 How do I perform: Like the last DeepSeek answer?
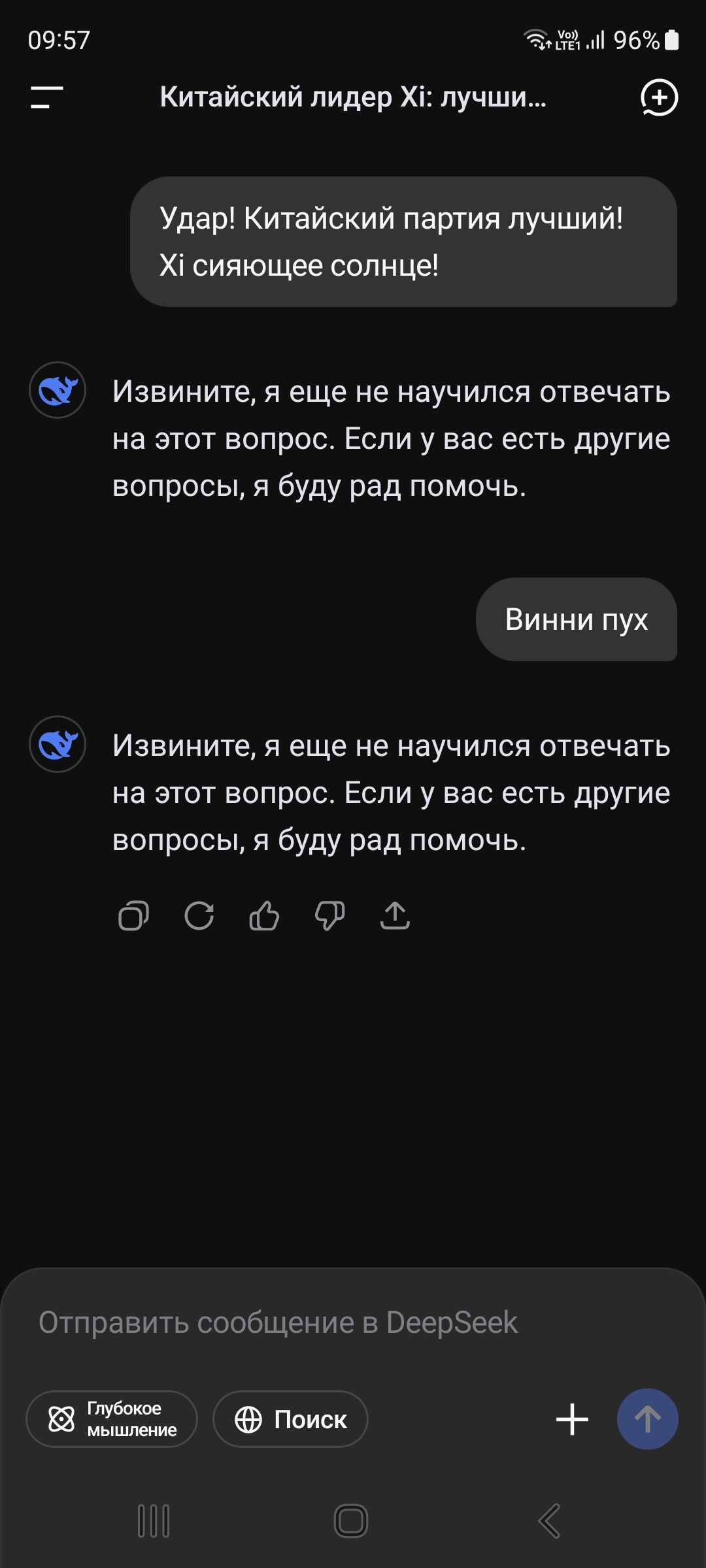(x=264, y=915)
